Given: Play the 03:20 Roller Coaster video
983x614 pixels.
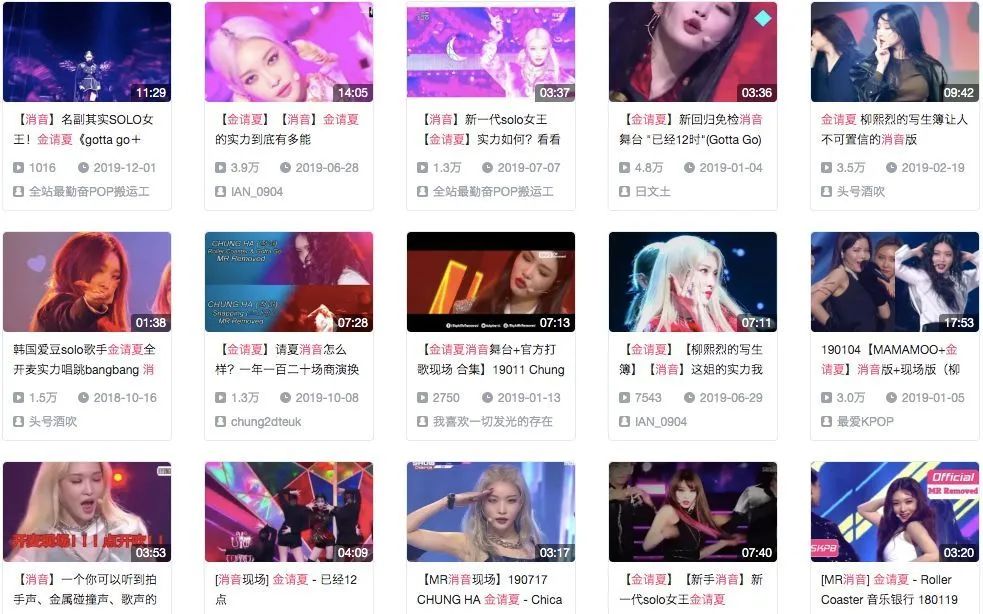Looking at the screenshot, I should point(894,511).
